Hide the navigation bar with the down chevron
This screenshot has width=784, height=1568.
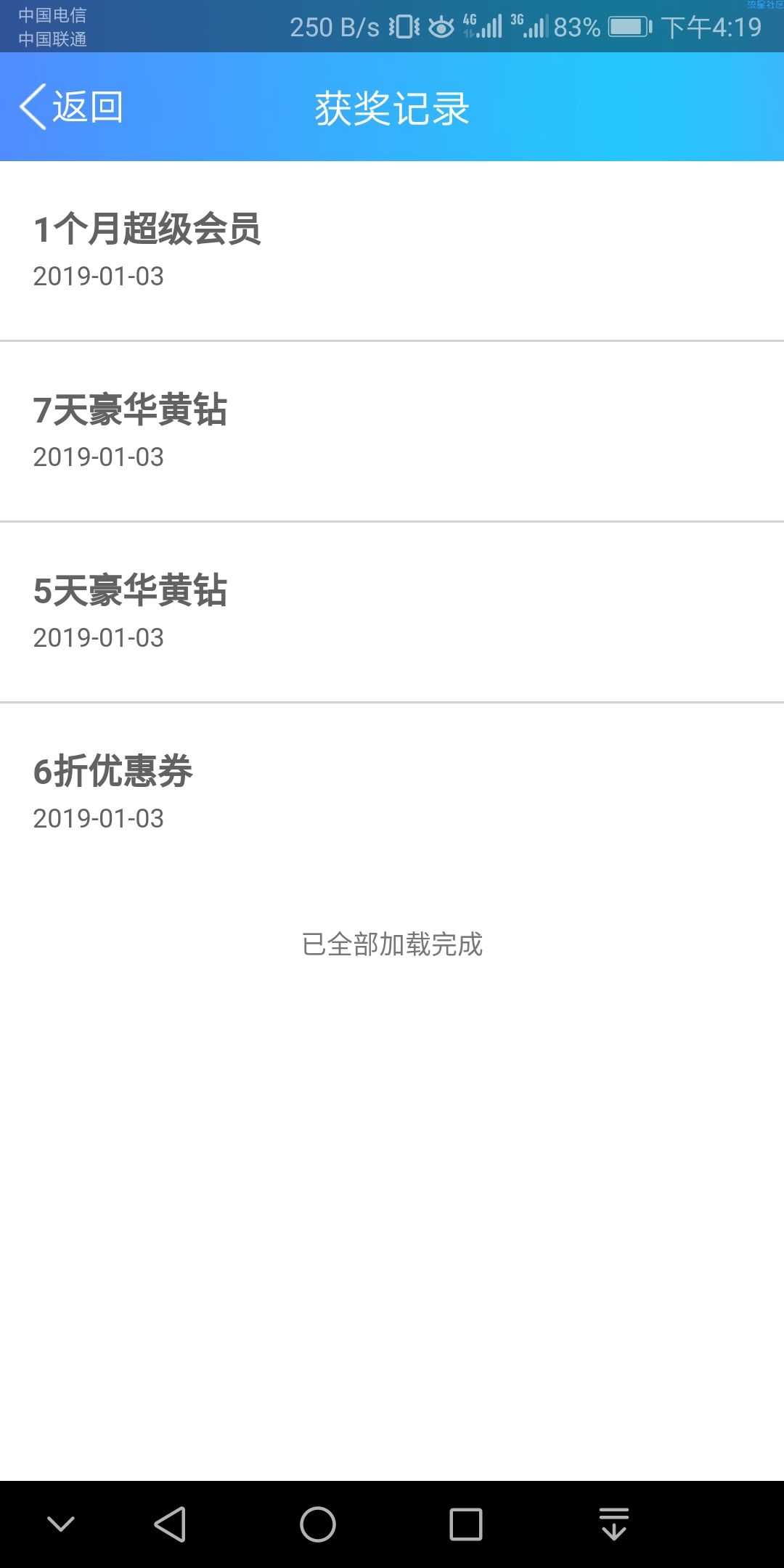tap(61, 1524)
